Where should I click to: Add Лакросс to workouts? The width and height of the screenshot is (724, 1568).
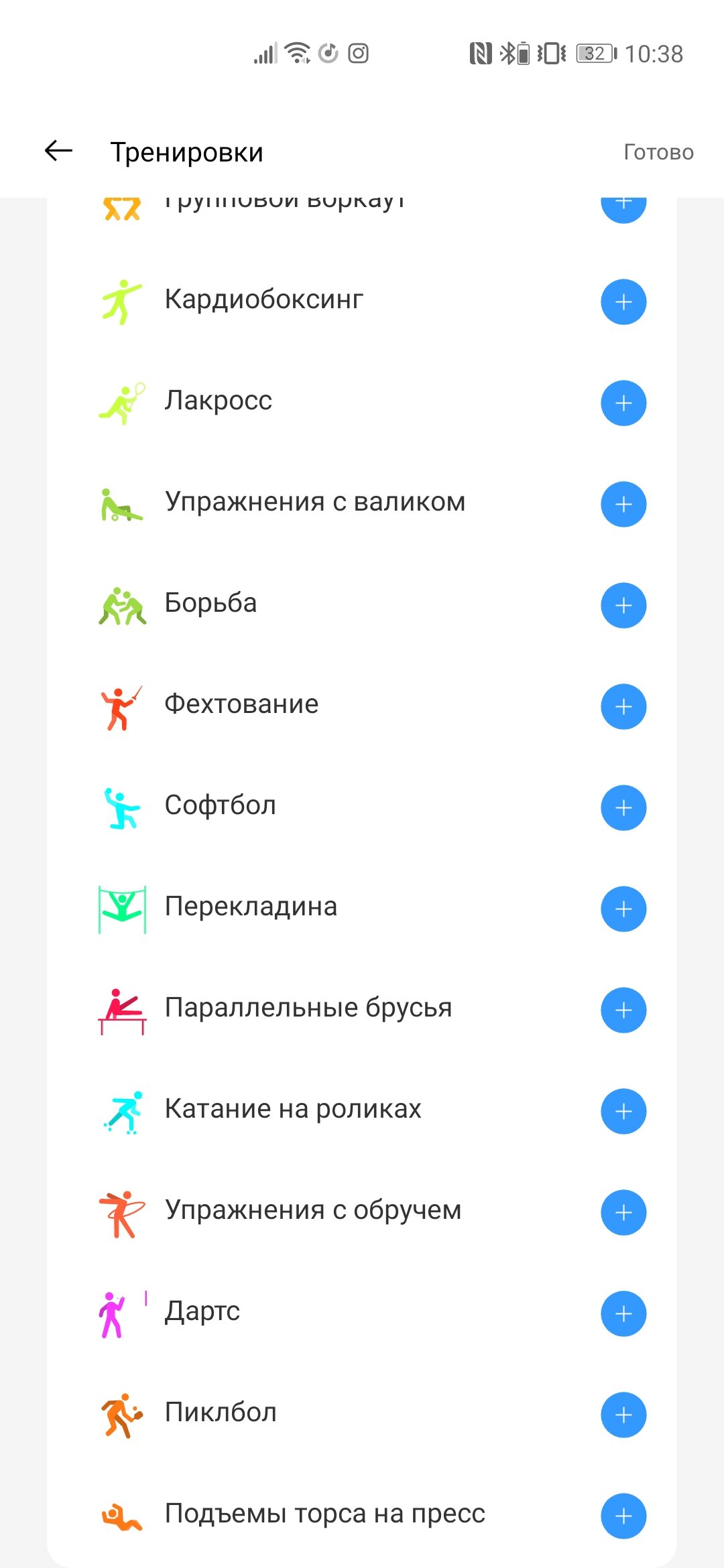tap(623, 403)
